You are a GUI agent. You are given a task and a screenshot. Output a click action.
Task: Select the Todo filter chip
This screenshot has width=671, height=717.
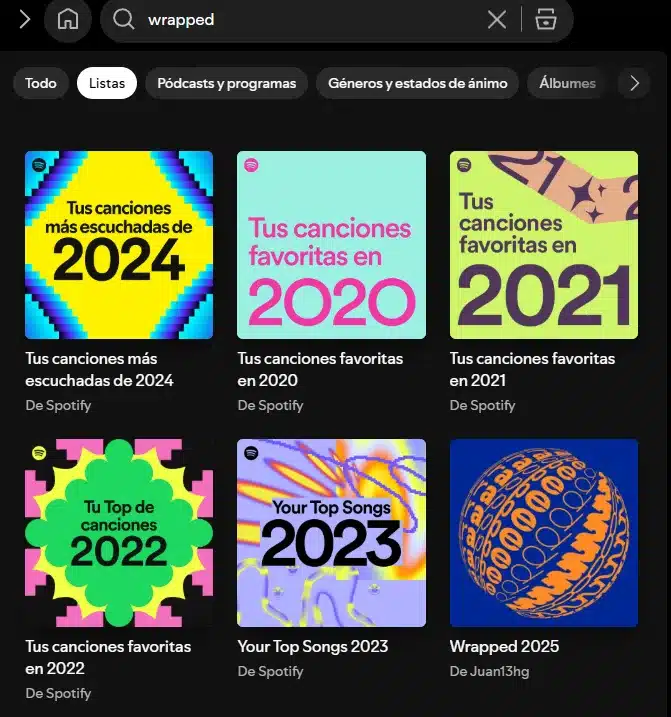coord(41,83)
